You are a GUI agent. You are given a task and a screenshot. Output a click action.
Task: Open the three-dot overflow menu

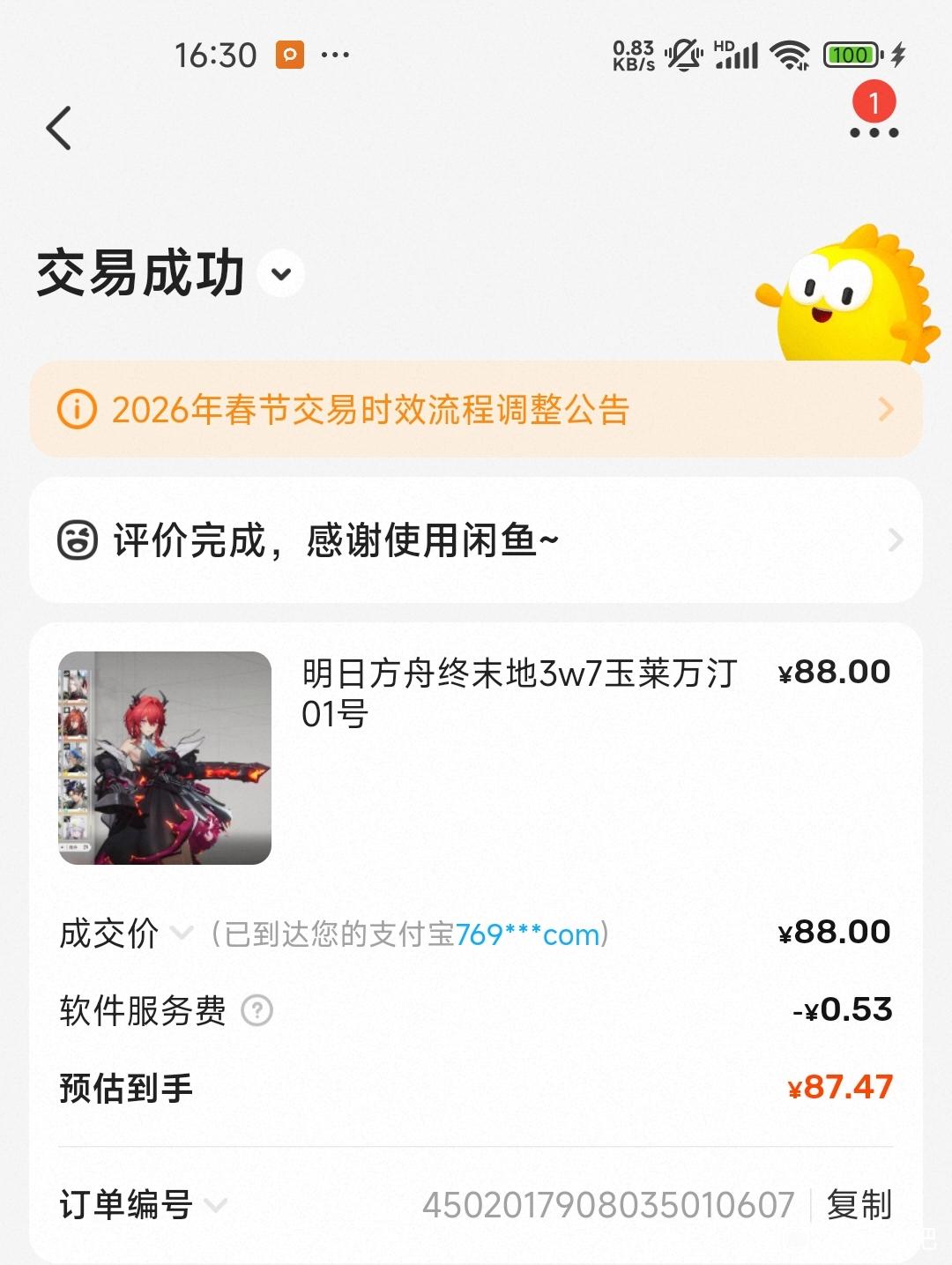pos(874,132)
